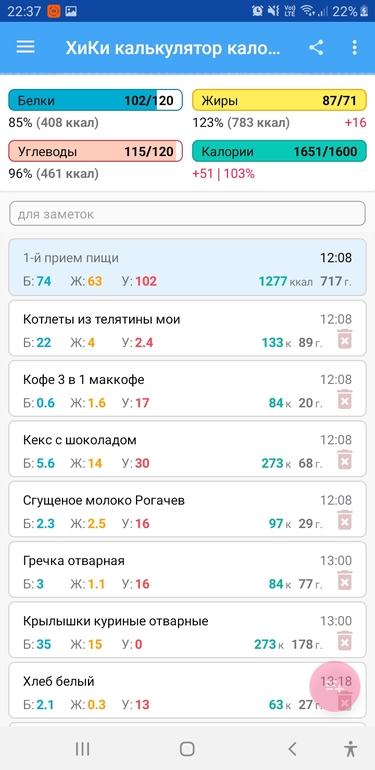Add a new food with the floating button
This screenshot has width=375, height=770.
[x=335, y=687]
